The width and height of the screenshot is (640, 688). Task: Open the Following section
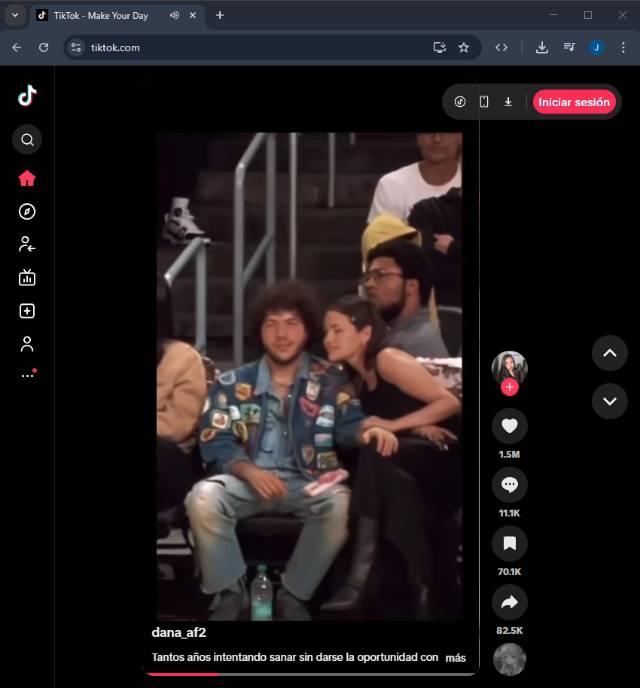[x=27, y=244]
